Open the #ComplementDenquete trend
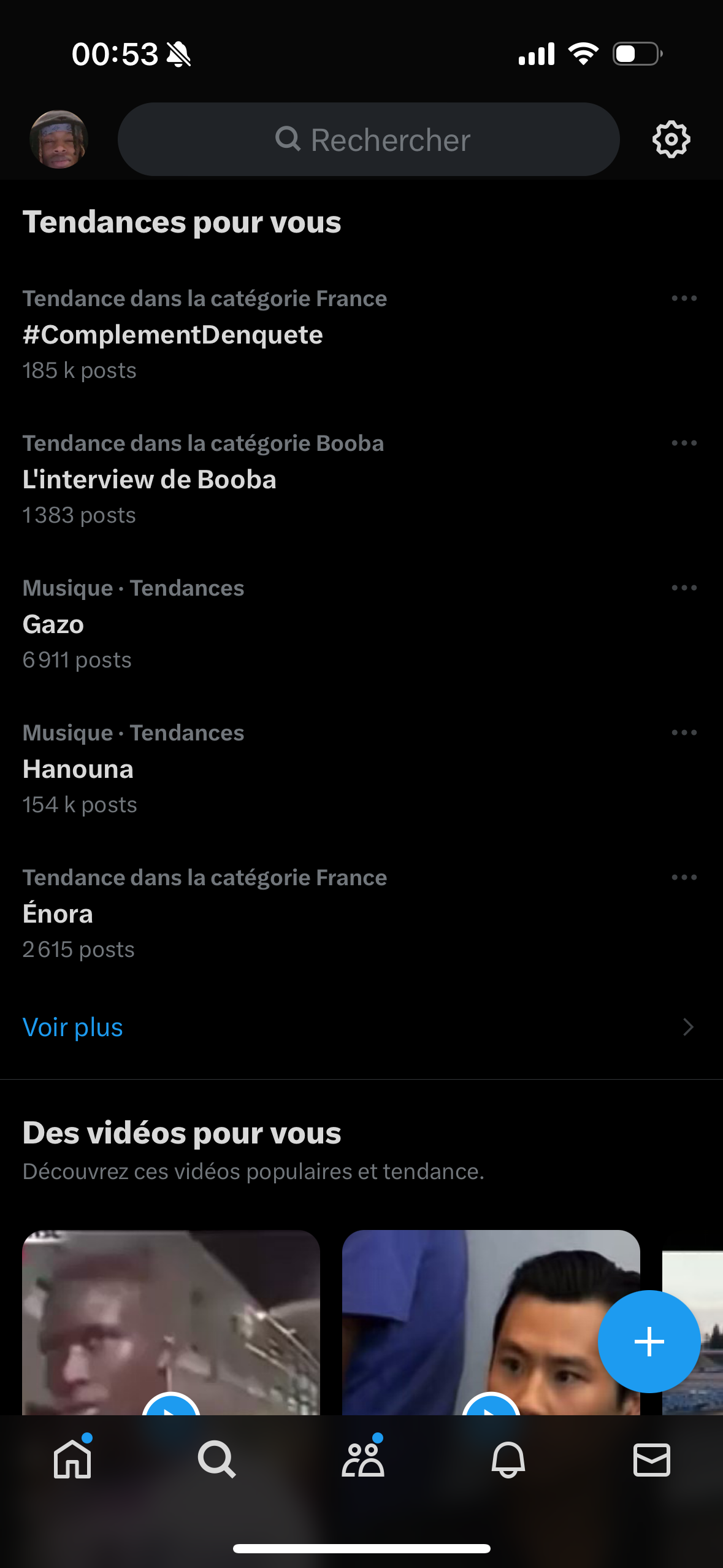This screenshot has width=723, height=1568. point(173,335)
